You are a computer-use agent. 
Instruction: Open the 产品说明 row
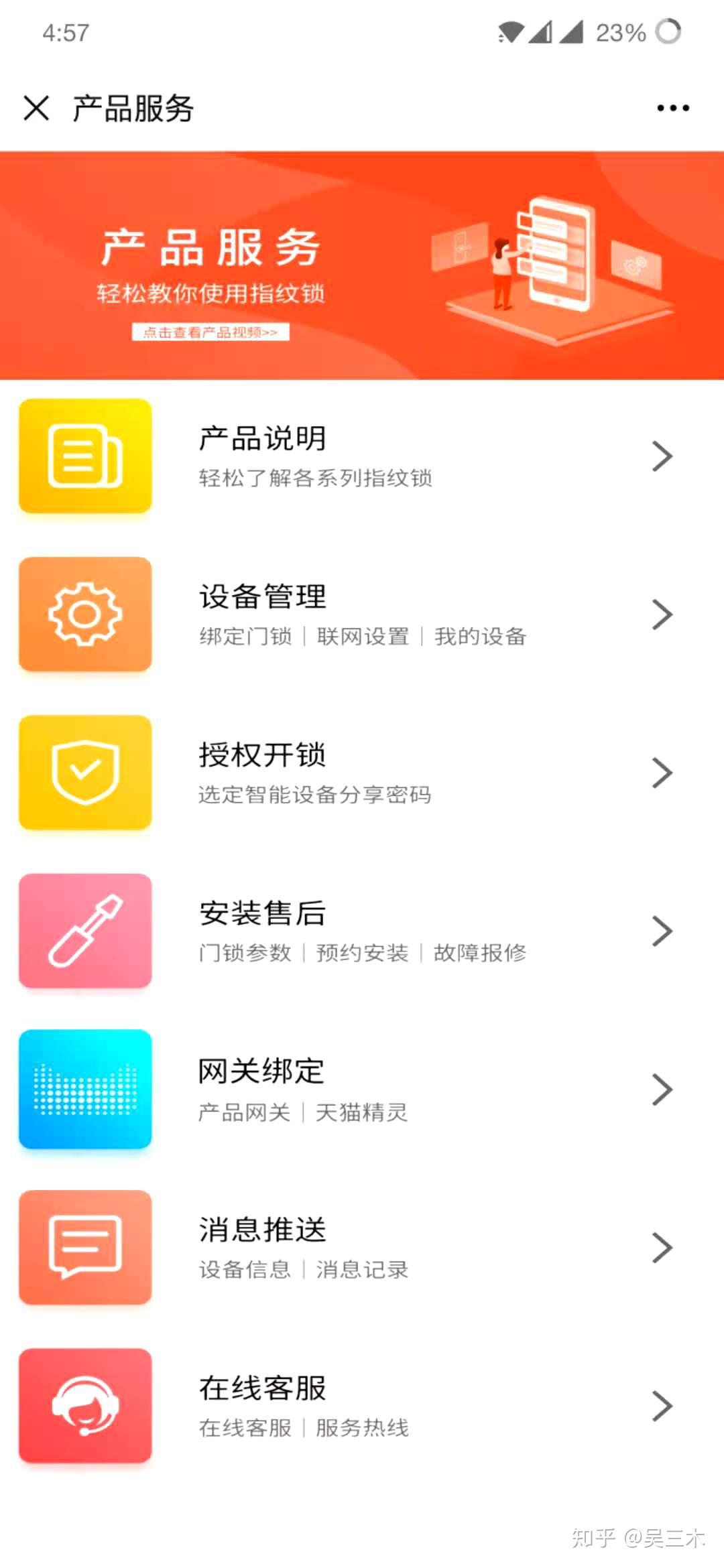362,456
